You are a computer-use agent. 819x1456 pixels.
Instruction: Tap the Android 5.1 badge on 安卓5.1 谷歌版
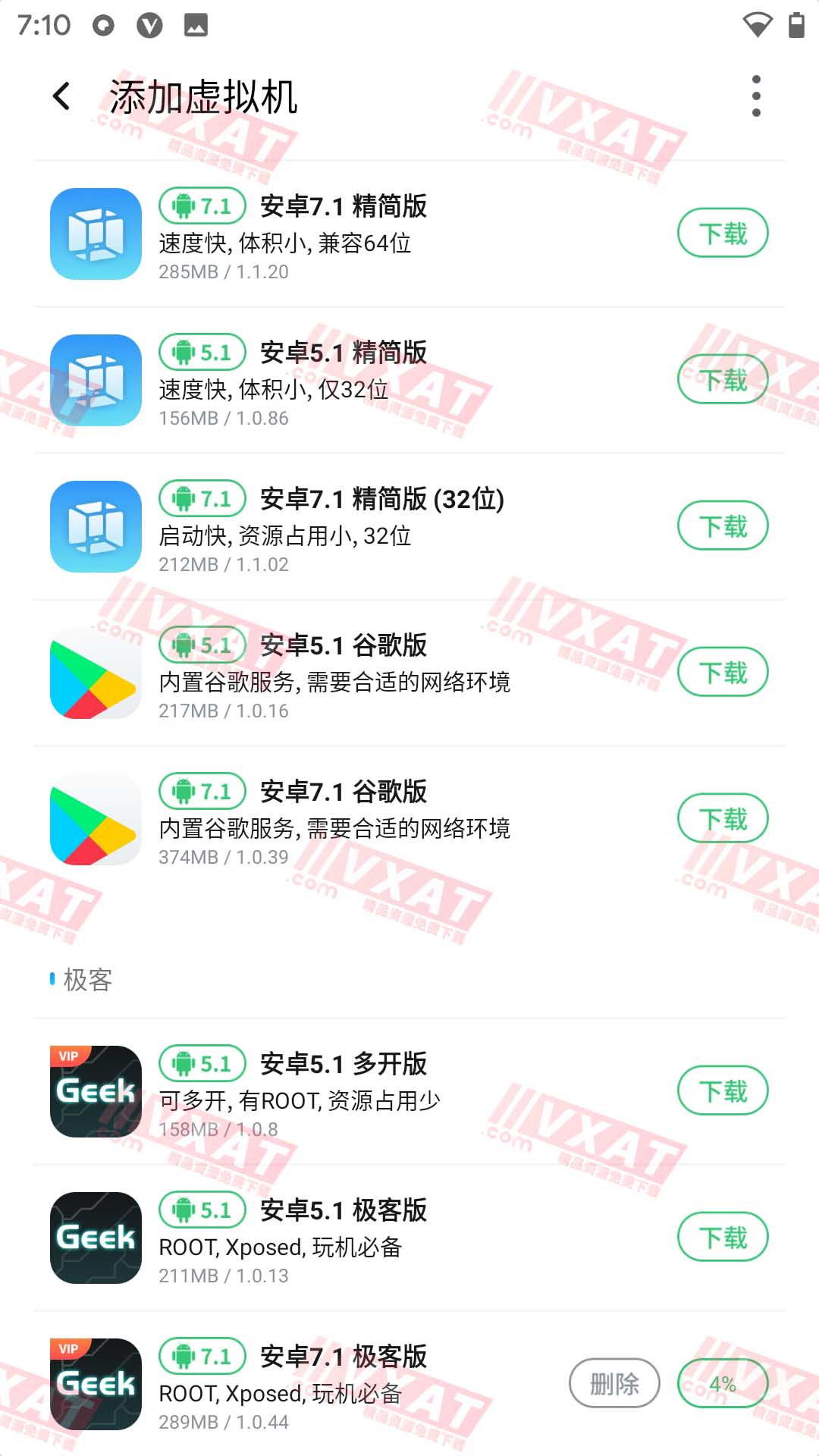[x=200, y=645]
